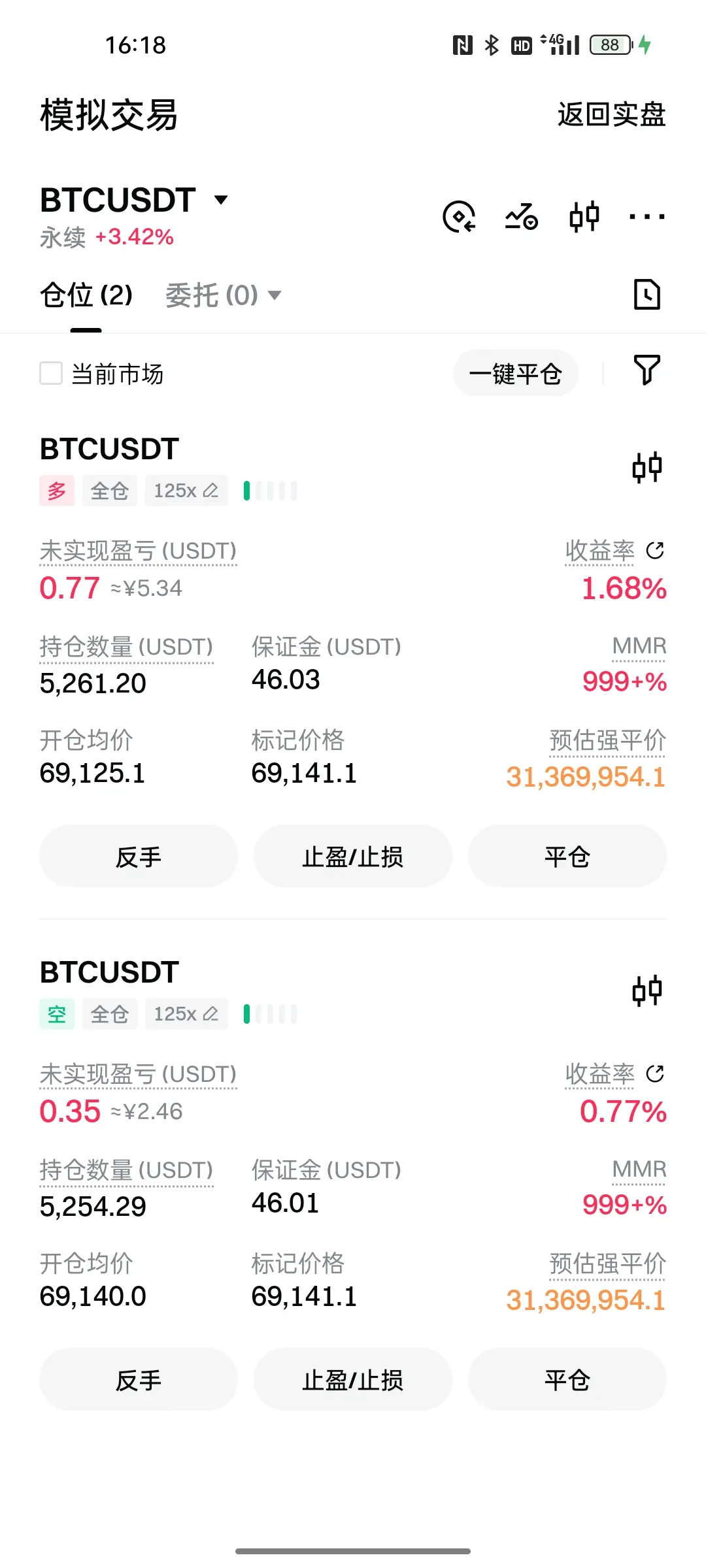Edit the 125x leverage on the 空 position

186,1014
